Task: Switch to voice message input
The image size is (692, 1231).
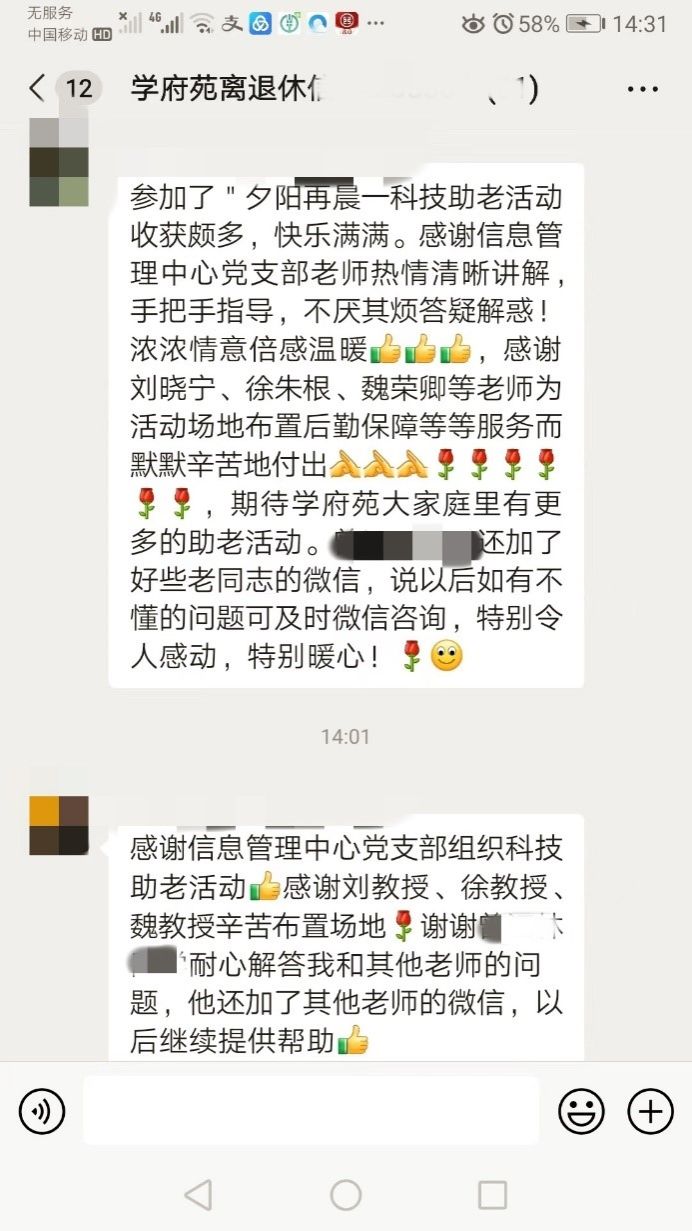Action: (42, 1111)
